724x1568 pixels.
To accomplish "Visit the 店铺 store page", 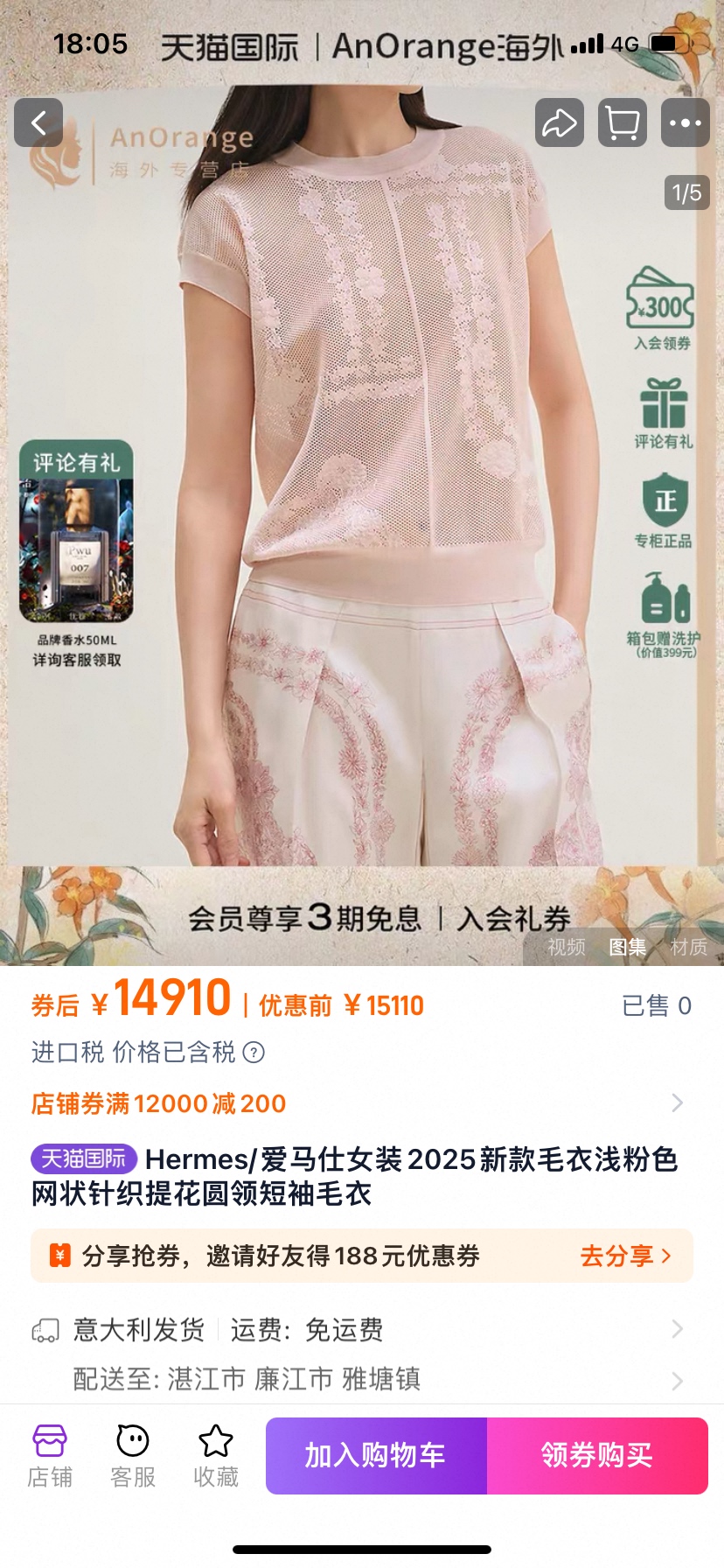I will pos(50,1456).
